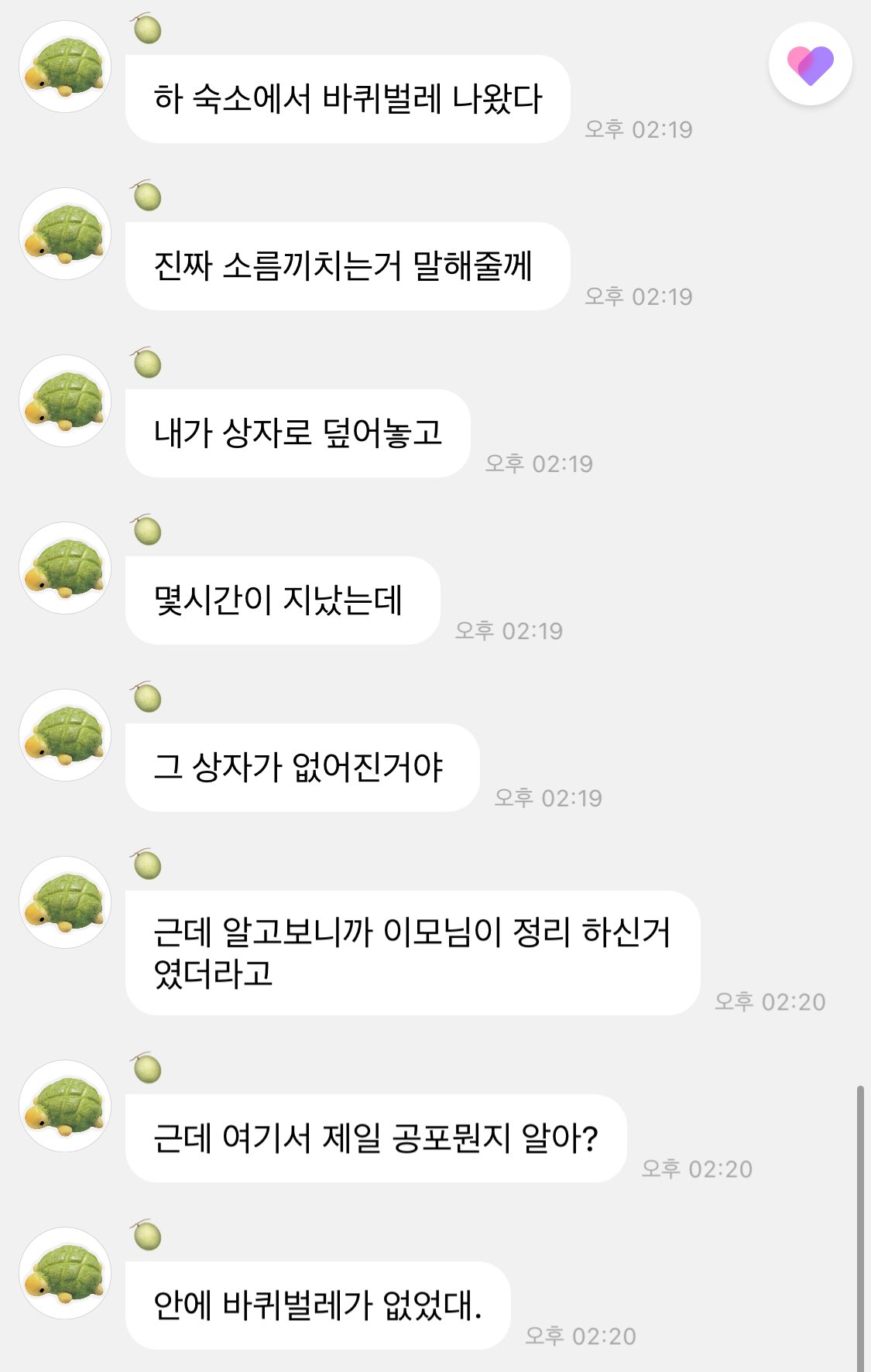Open turtle avatar beside '하 숙소에서 바퀴벌레 나왔다'
This screenshot has width=871, height=1372.
pyautogui.click(x=65, y=67)
